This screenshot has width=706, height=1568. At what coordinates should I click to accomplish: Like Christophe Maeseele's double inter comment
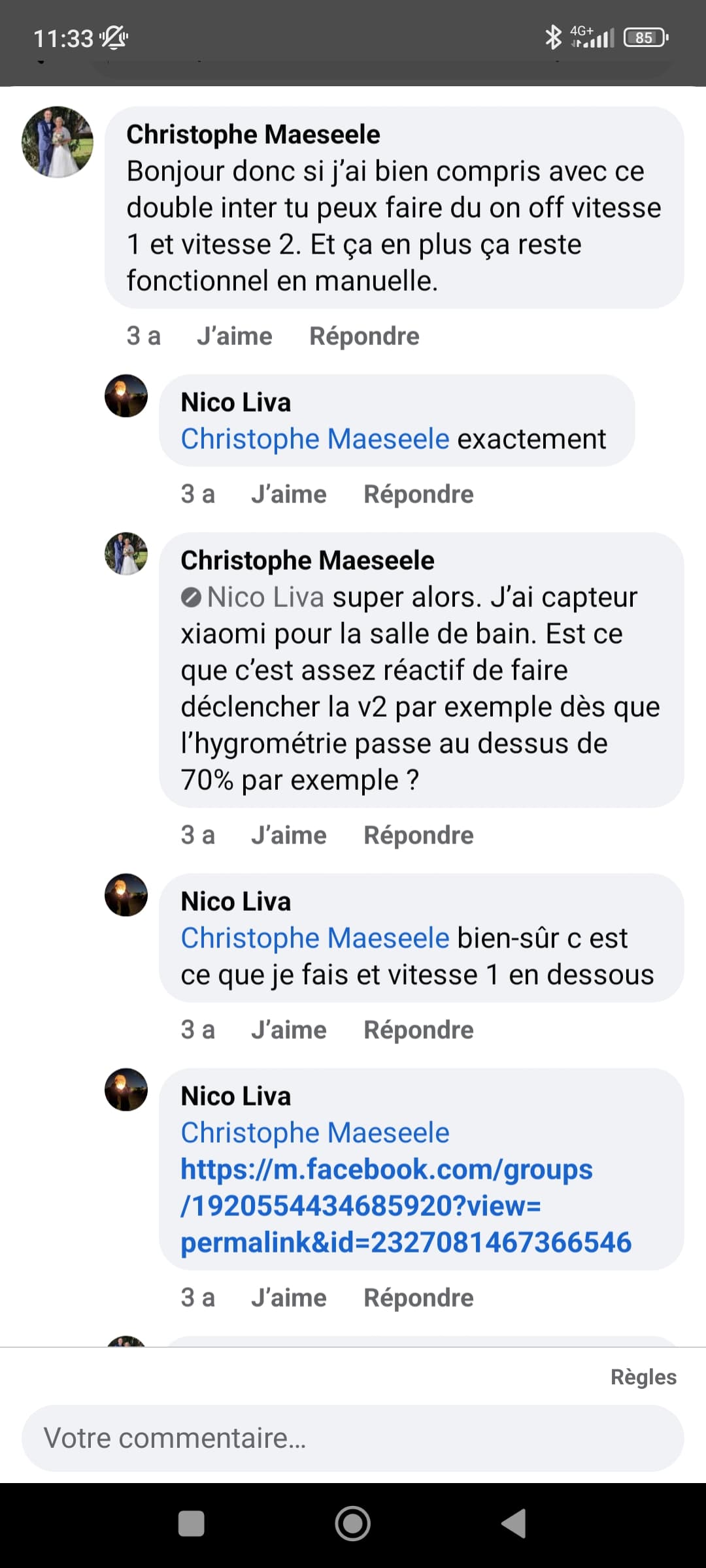click(234, 336)
